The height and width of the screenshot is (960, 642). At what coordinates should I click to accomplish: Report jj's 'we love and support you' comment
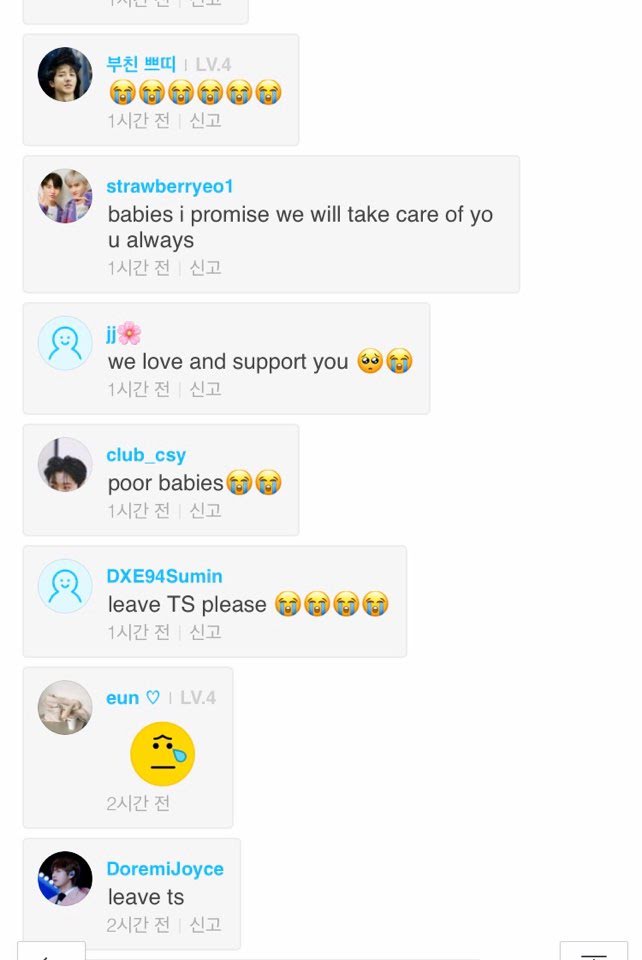coord(205,389)
